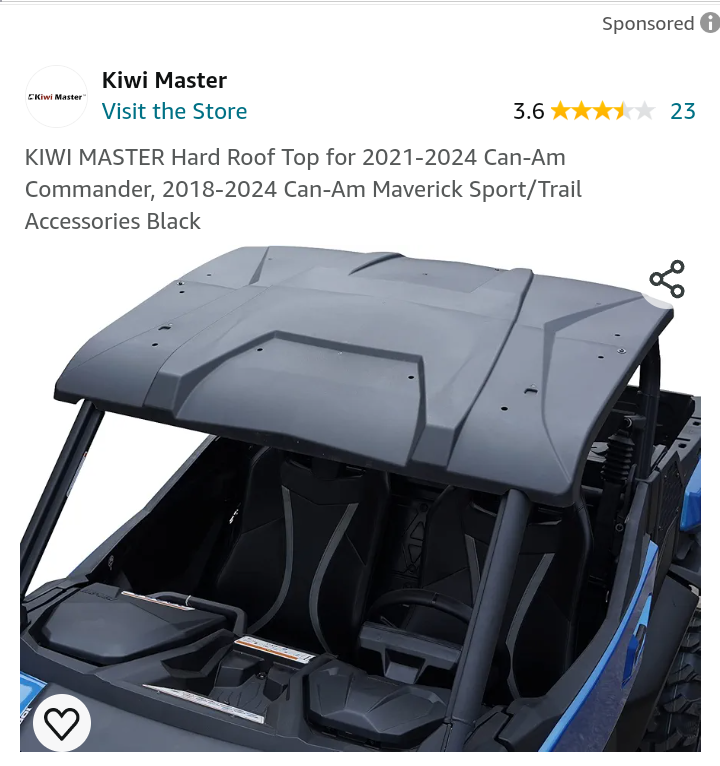Open the Sponsored info icon
Screen dimensions: 720x766
[x=709, y=23]
